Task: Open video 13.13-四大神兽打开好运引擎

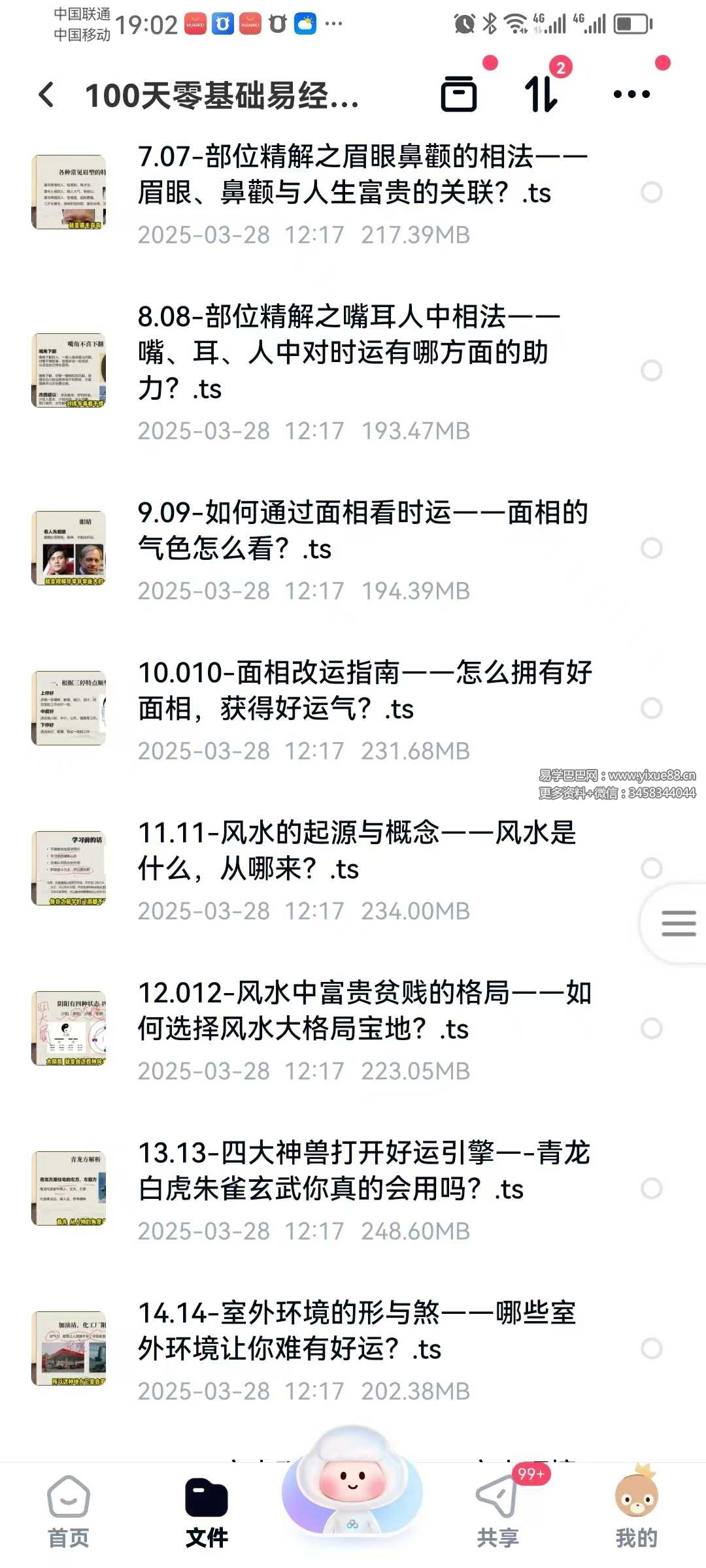Action: 363,1171
